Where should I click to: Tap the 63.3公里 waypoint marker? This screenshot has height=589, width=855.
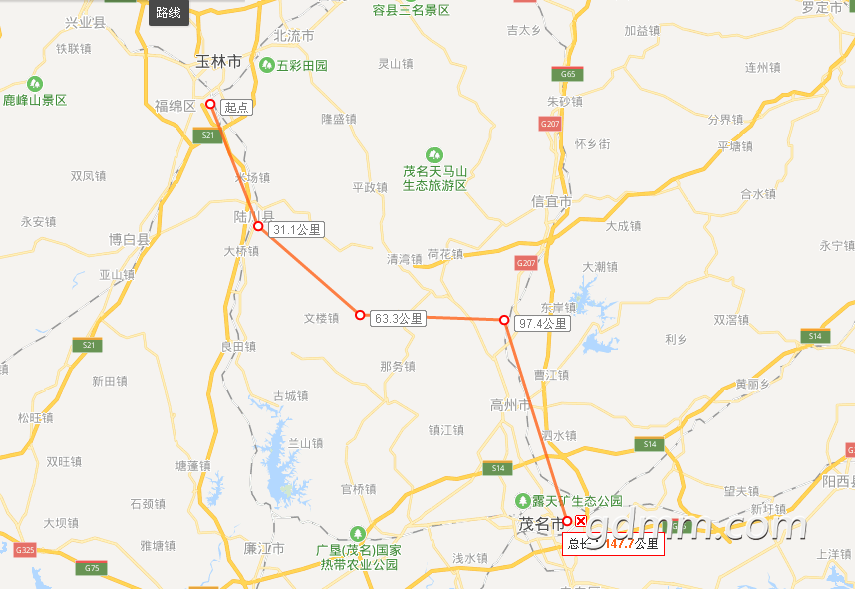(360, 315)
